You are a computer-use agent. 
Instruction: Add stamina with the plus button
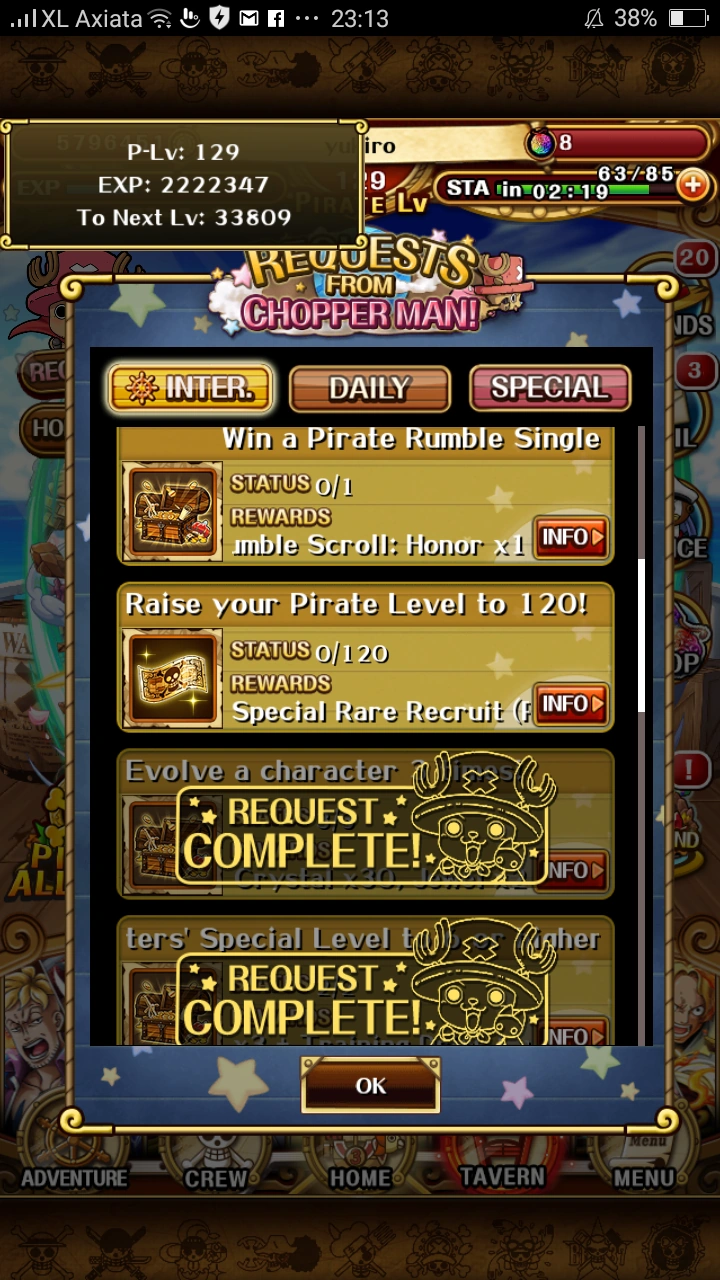(693, 185)
